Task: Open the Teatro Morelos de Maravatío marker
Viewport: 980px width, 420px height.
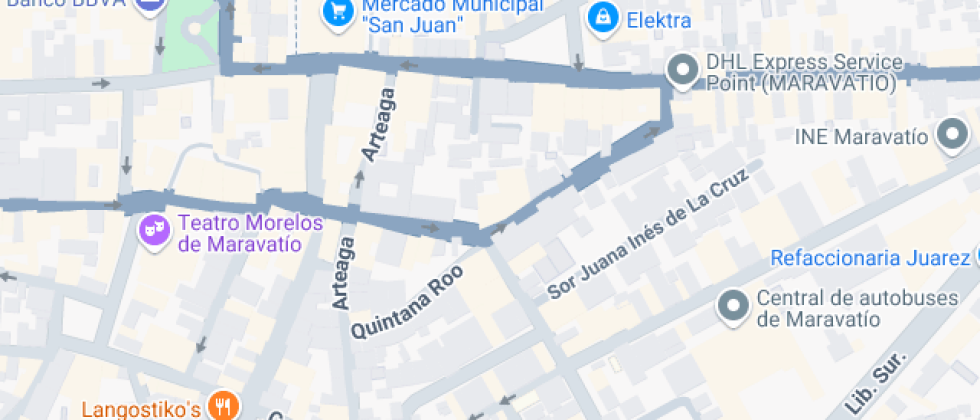Action: [153, 229]
